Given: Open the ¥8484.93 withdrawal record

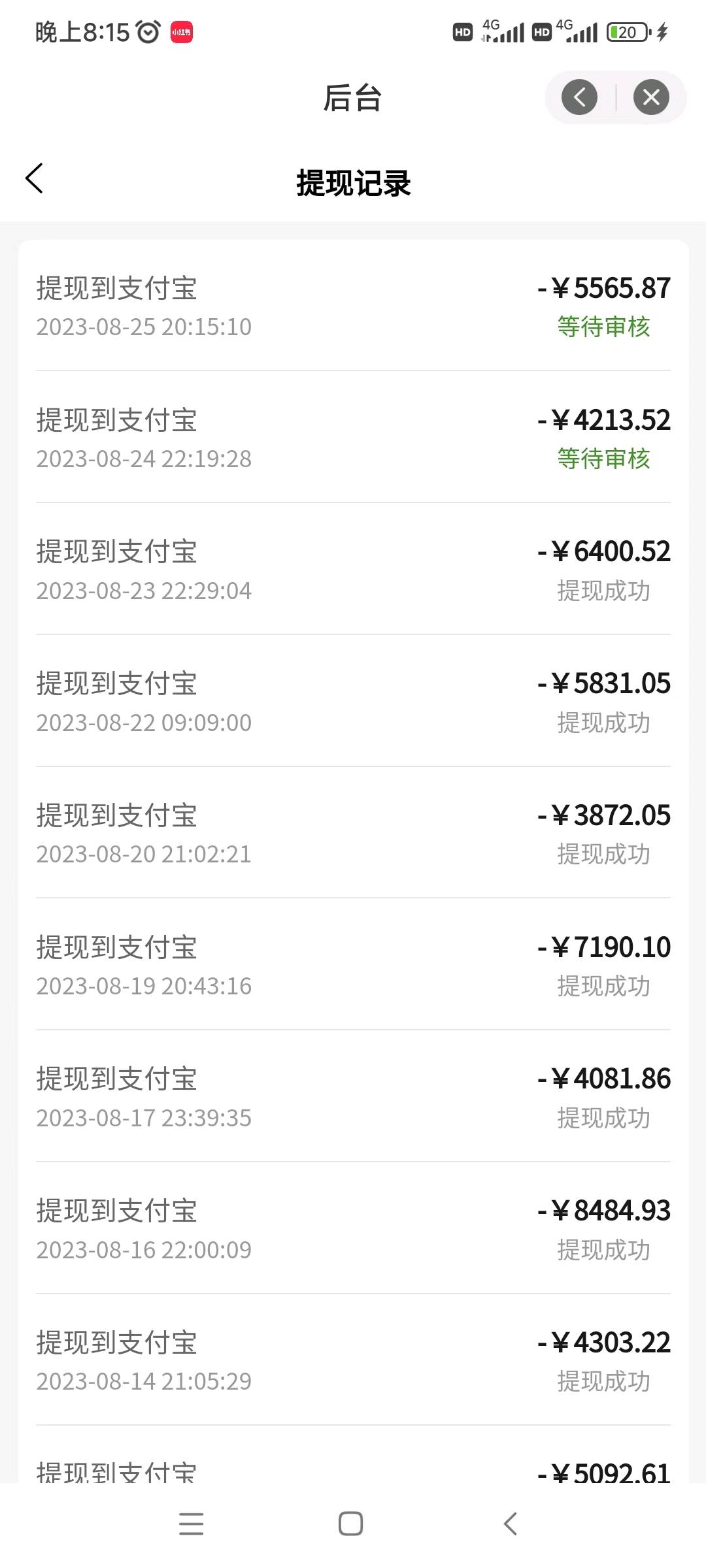Looking at the screenshot, I should tap(353, 1230).
